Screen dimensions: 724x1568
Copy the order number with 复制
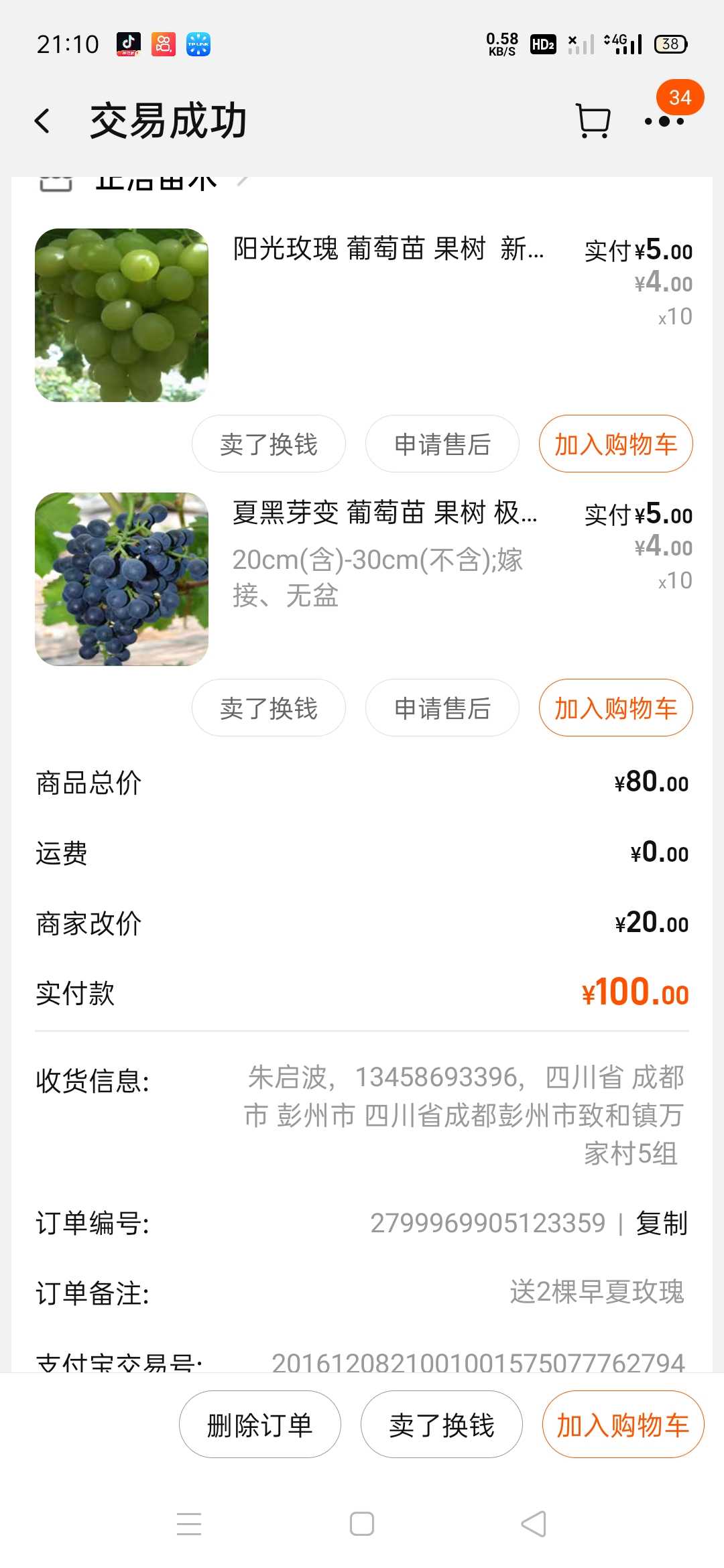pyautogui.click(x=662, y=1224)
